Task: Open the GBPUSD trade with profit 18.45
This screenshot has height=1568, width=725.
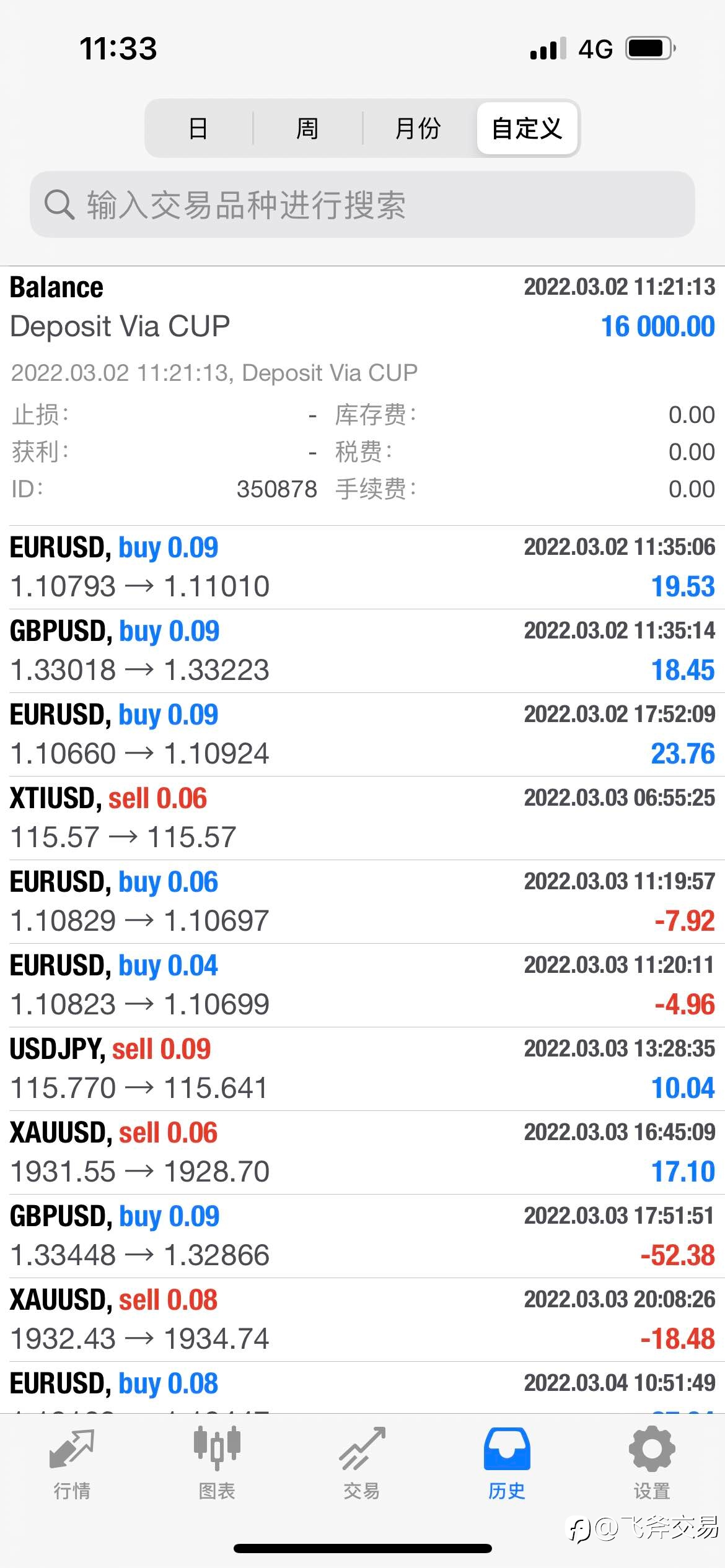Action: click(x=362, y=651)
